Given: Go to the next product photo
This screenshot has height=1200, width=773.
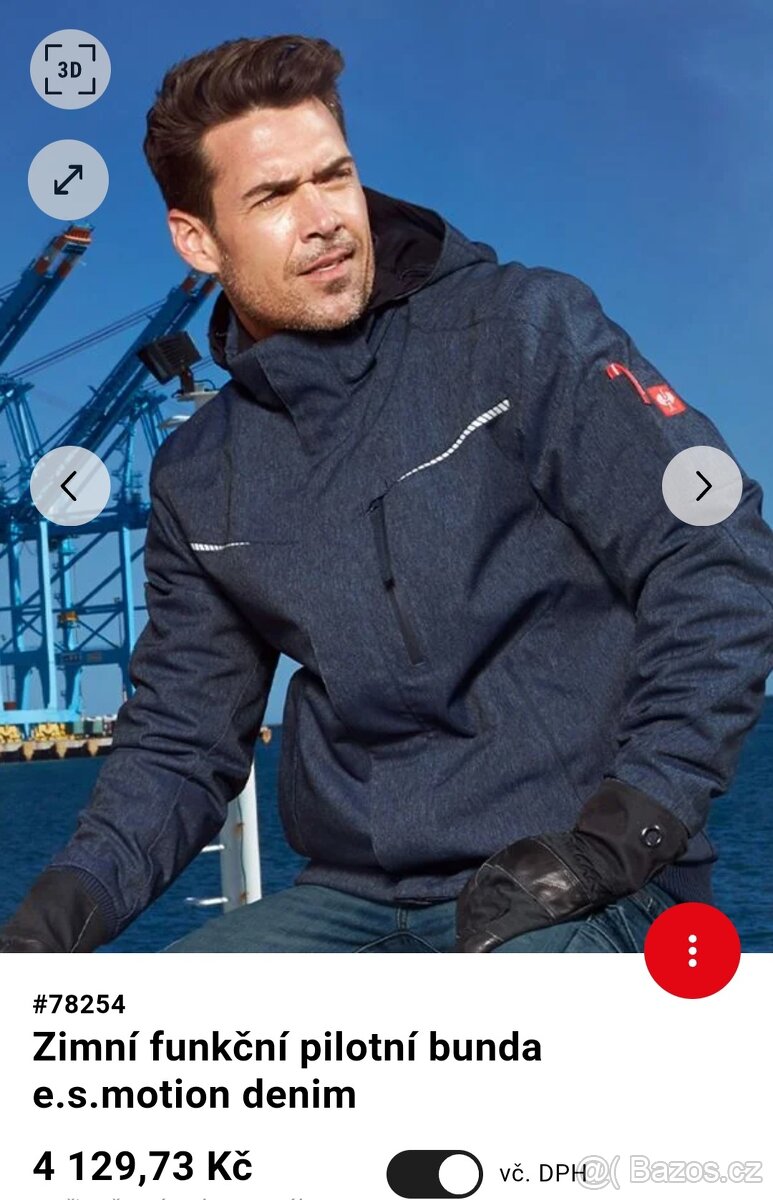Looking at the screenshot, I should point(702,486).
